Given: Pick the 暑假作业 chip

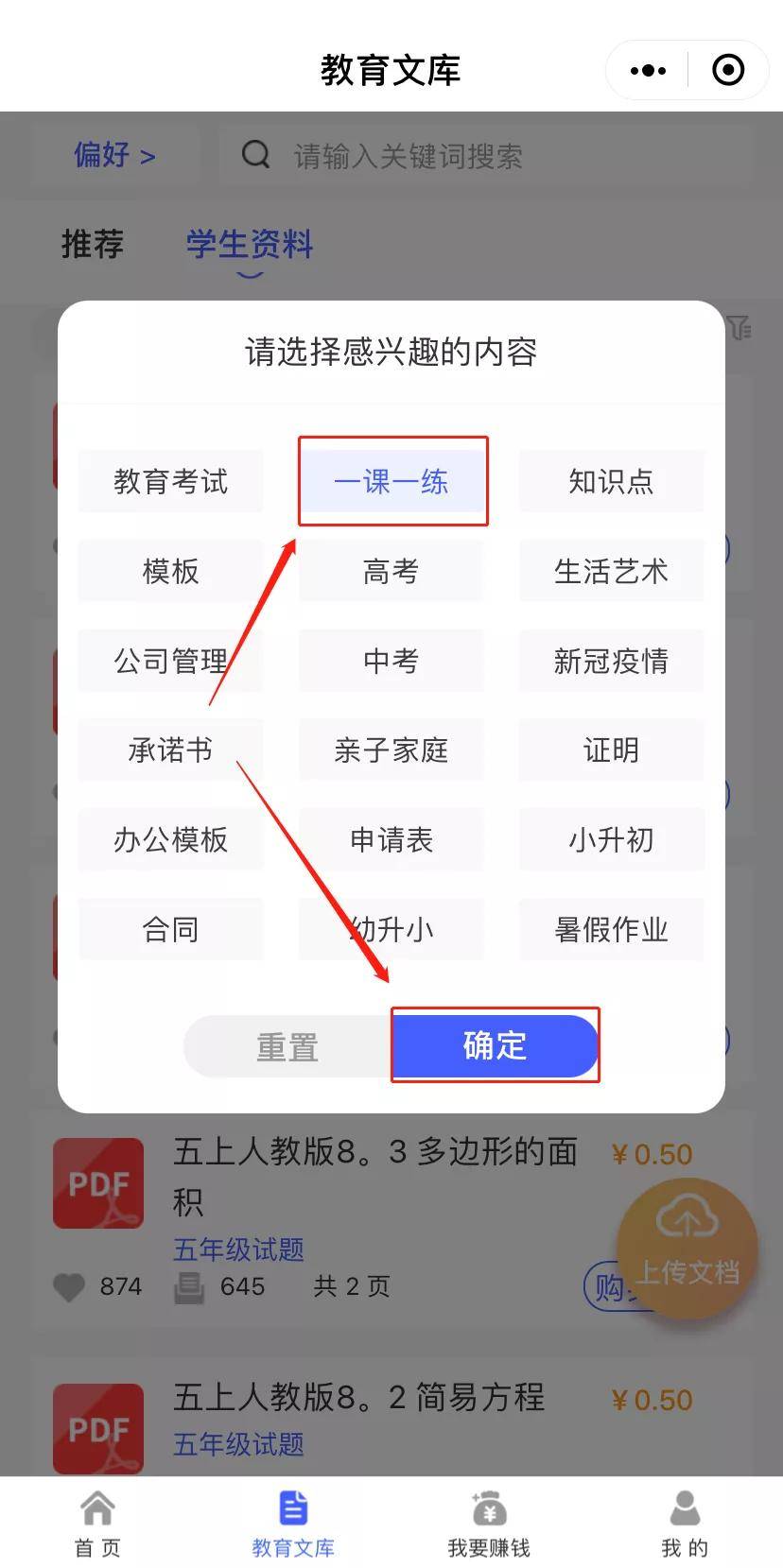Looking at the screenshot, I should click(x=611, y=930).
